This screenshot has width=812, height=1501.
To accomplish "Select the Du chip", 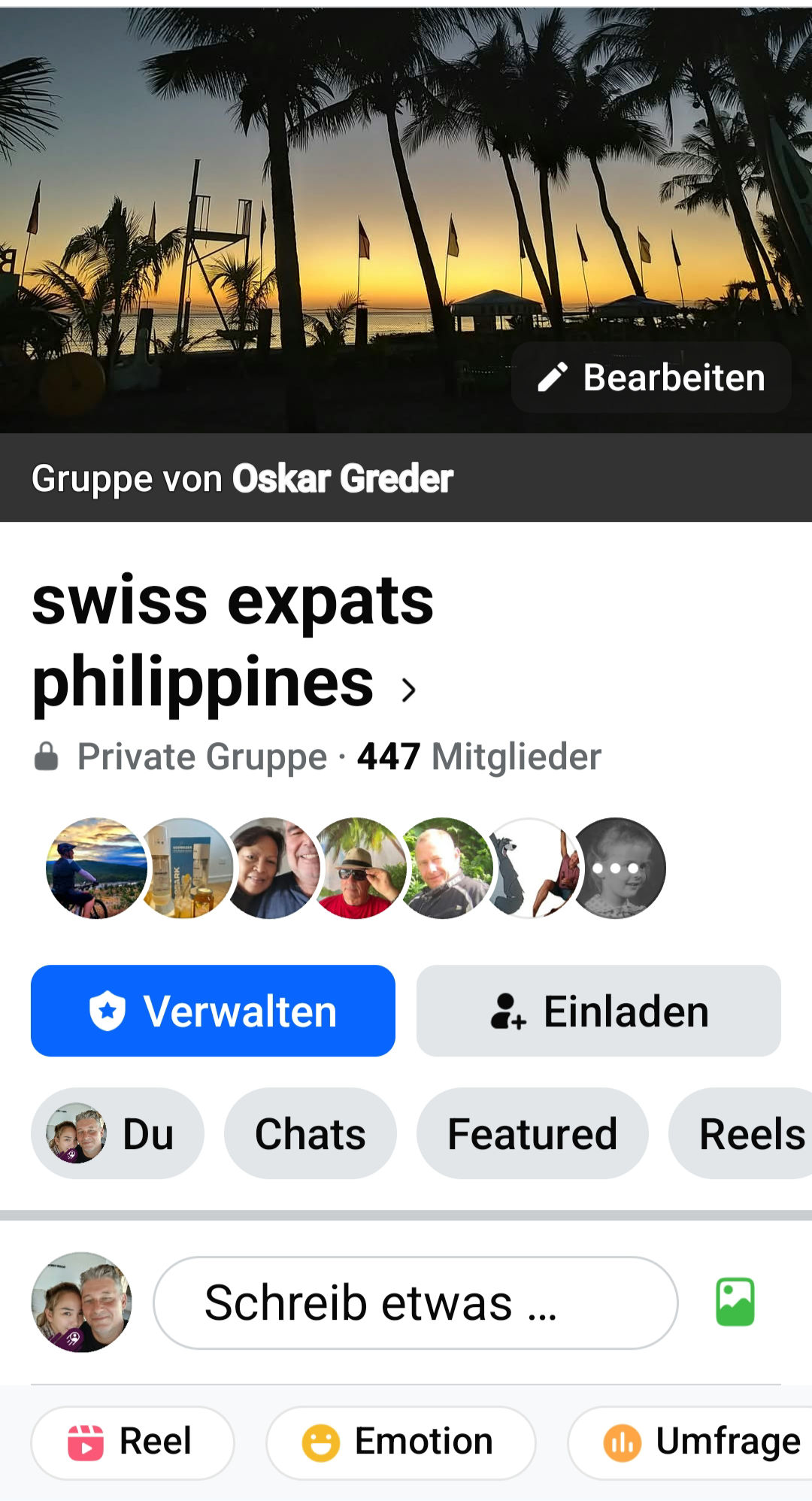I will tap(117, 1133).
